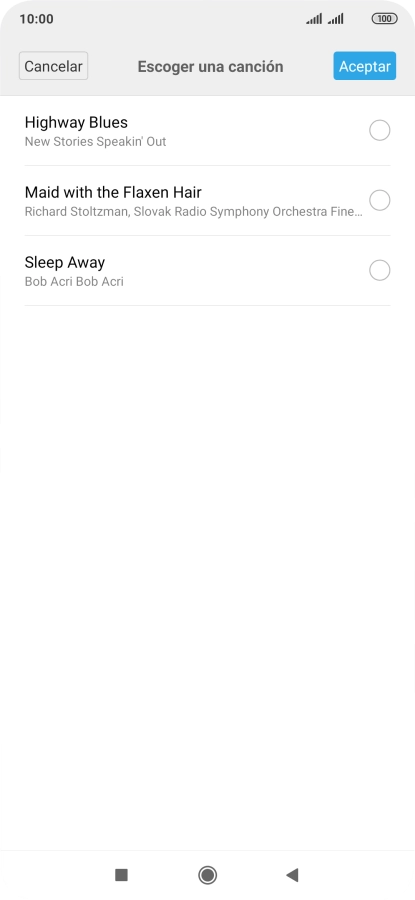Go back with the navigation back button
This screenshot has width=415, height=900.
point(292,875)
